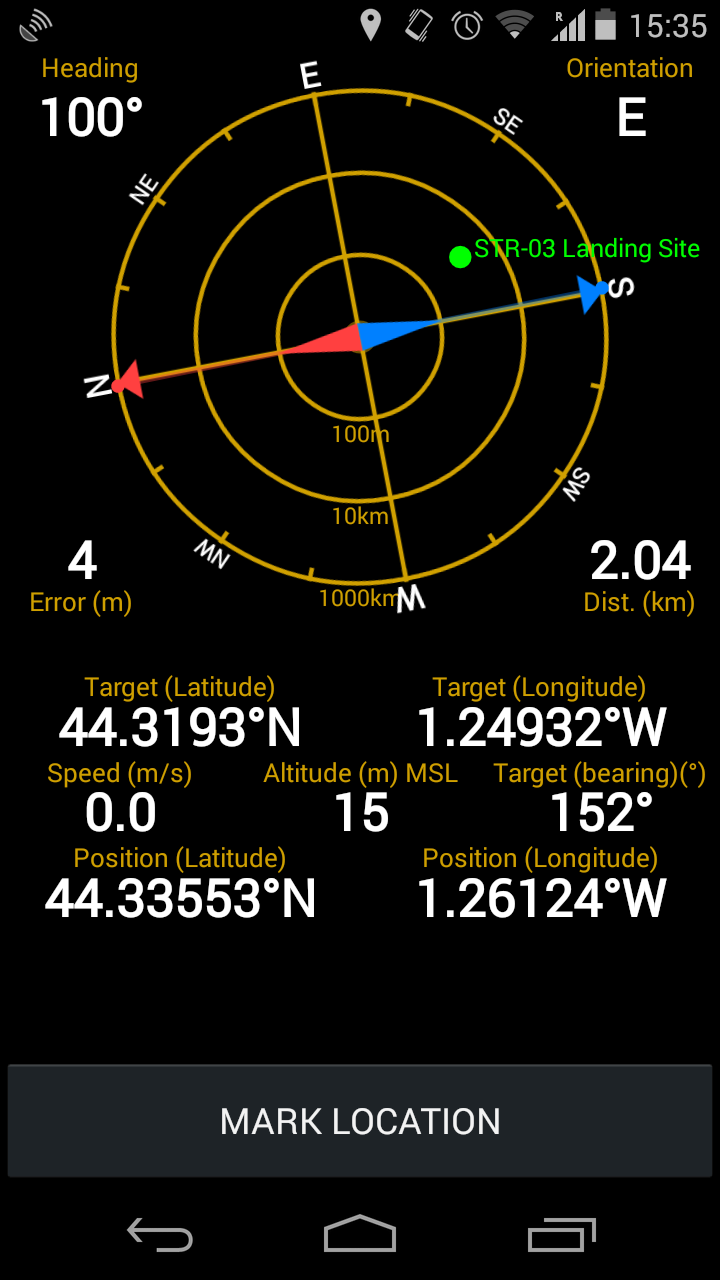Tap the MARK LOCATION button
Viewport: 720px width, 1280px height.
360,1121
